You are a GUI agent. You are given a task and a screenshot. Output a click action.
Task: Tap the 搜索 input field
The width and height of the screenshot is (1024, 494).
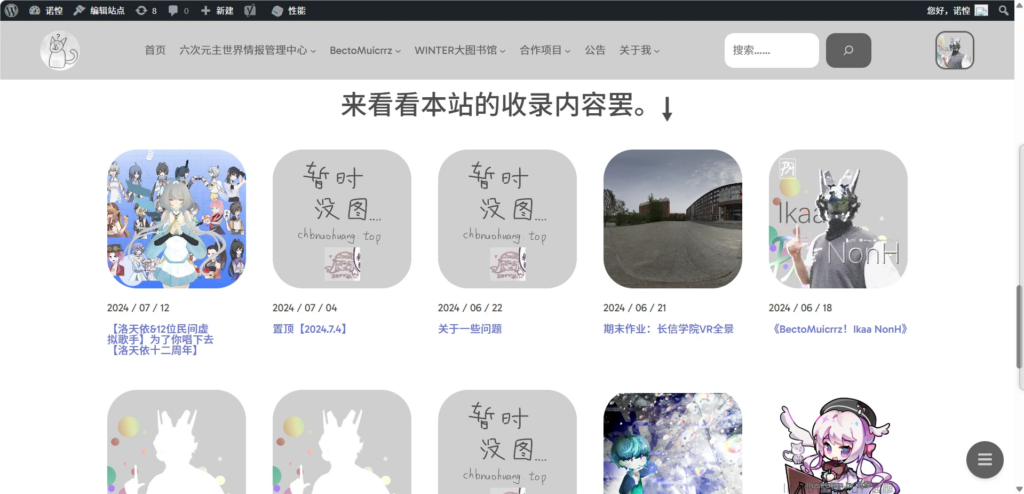tap(770, 50)
